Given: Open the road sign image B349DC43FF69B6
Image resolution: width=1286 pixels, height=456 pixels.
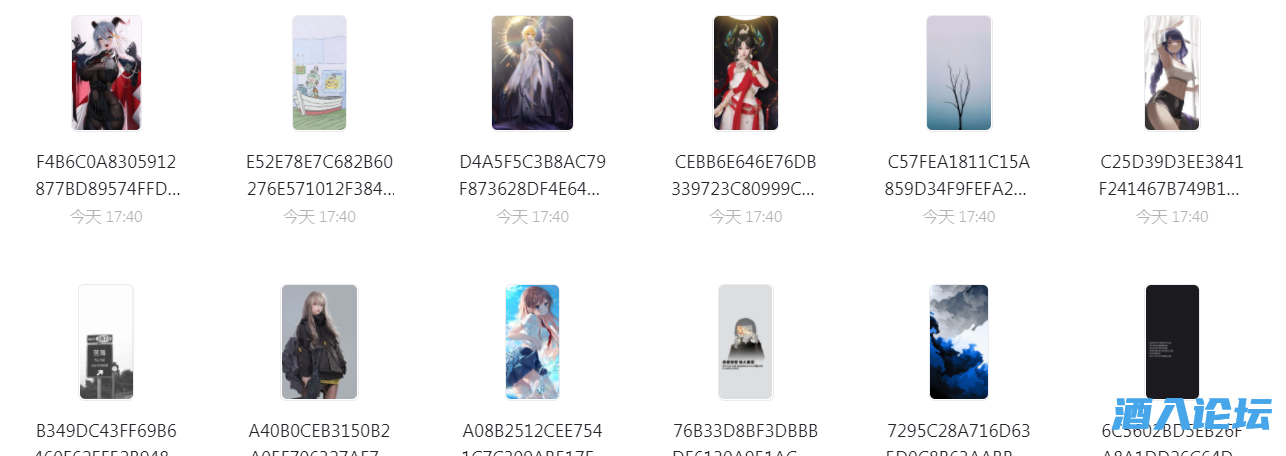Looking at the screenshot, I should point(106,342).
